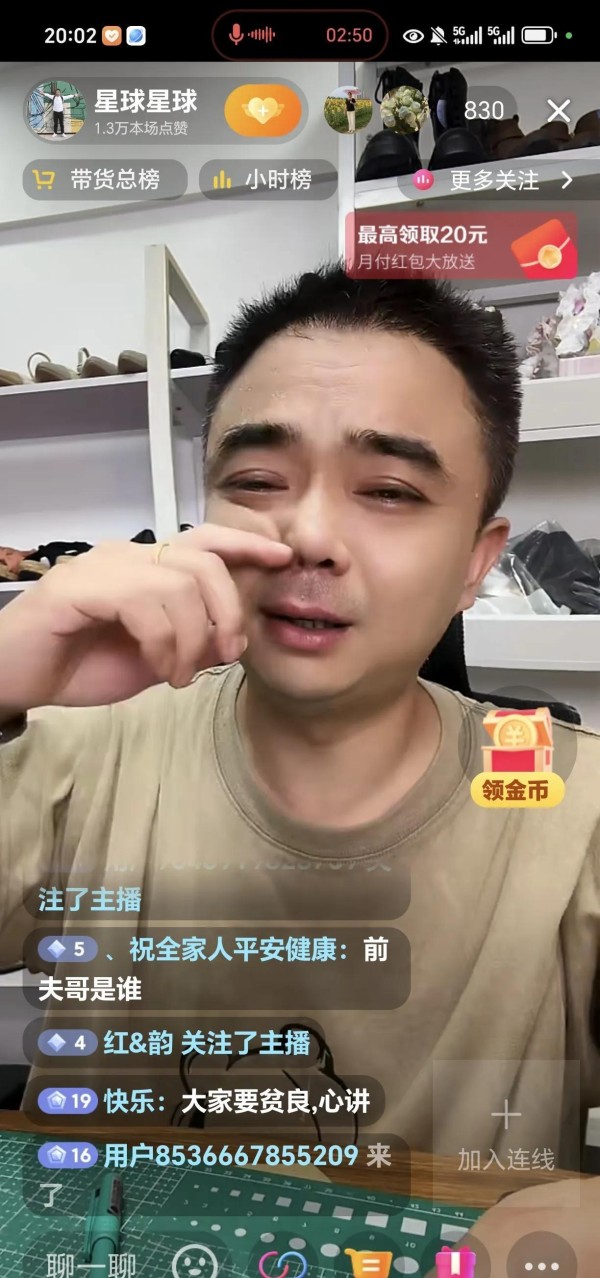Tap 加入连线 to join the co-stream
Image resolution: width=600 pixels, height=1278 pixels.
click(506, 1137)
